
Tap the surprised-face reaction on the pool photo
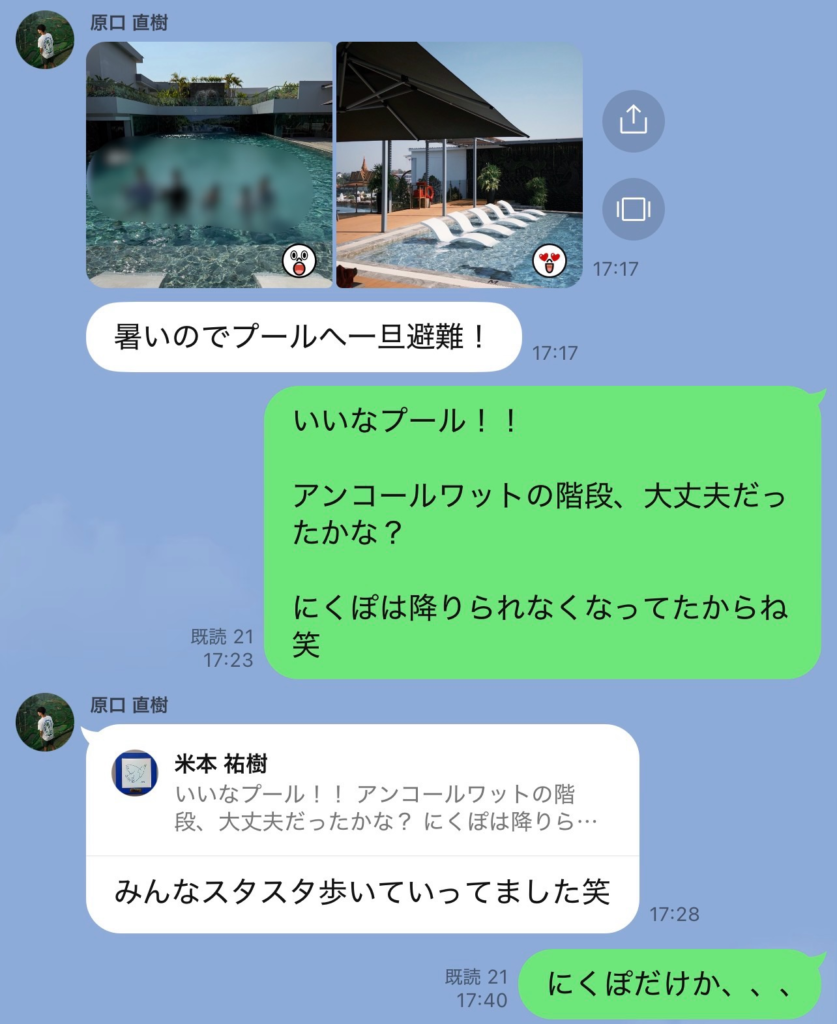coord(299,261)
